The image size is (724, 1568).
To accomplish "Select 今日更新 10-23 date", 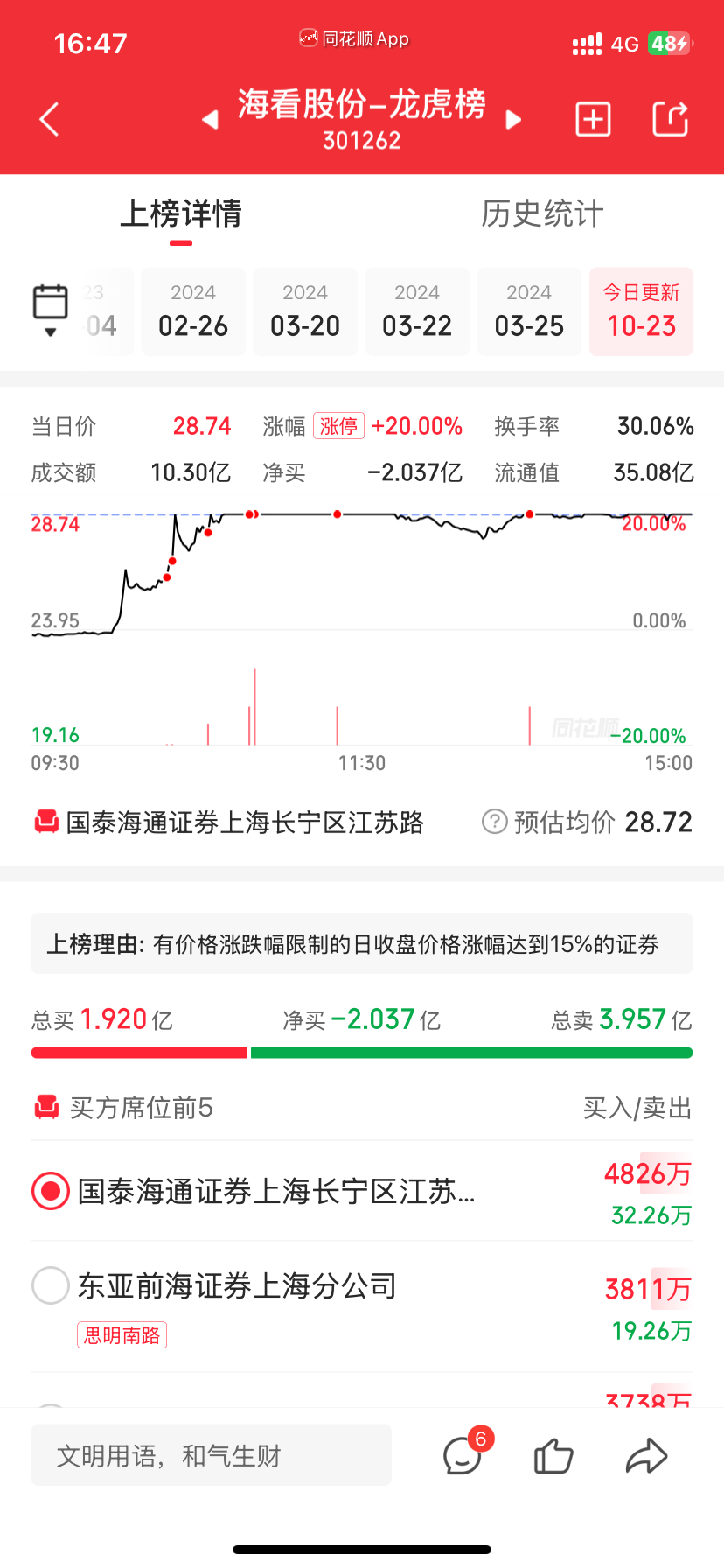I will tap(641, 311).
